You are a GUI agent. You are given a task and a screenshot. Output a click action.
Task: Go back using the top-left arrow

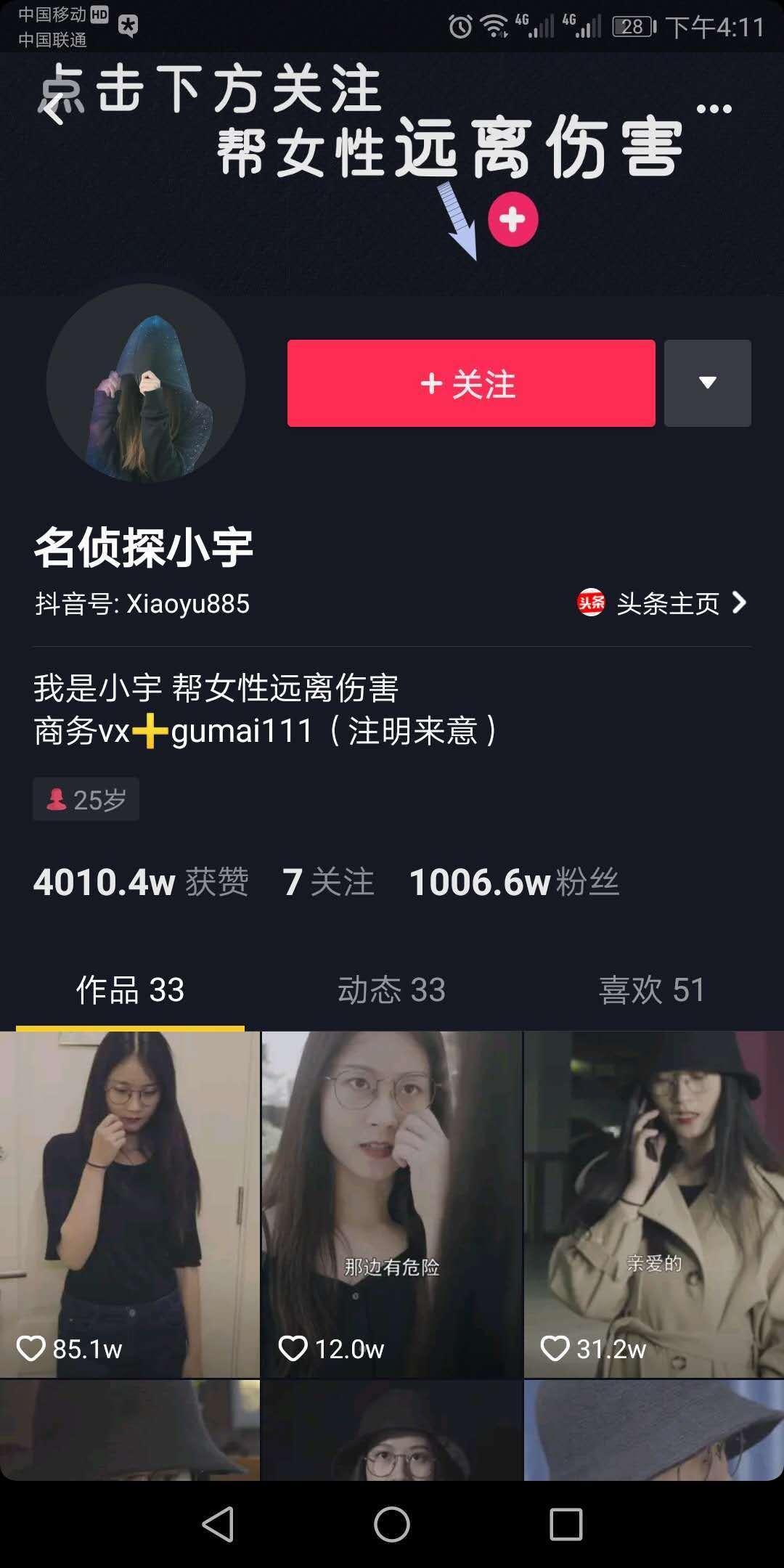(53, 110)
